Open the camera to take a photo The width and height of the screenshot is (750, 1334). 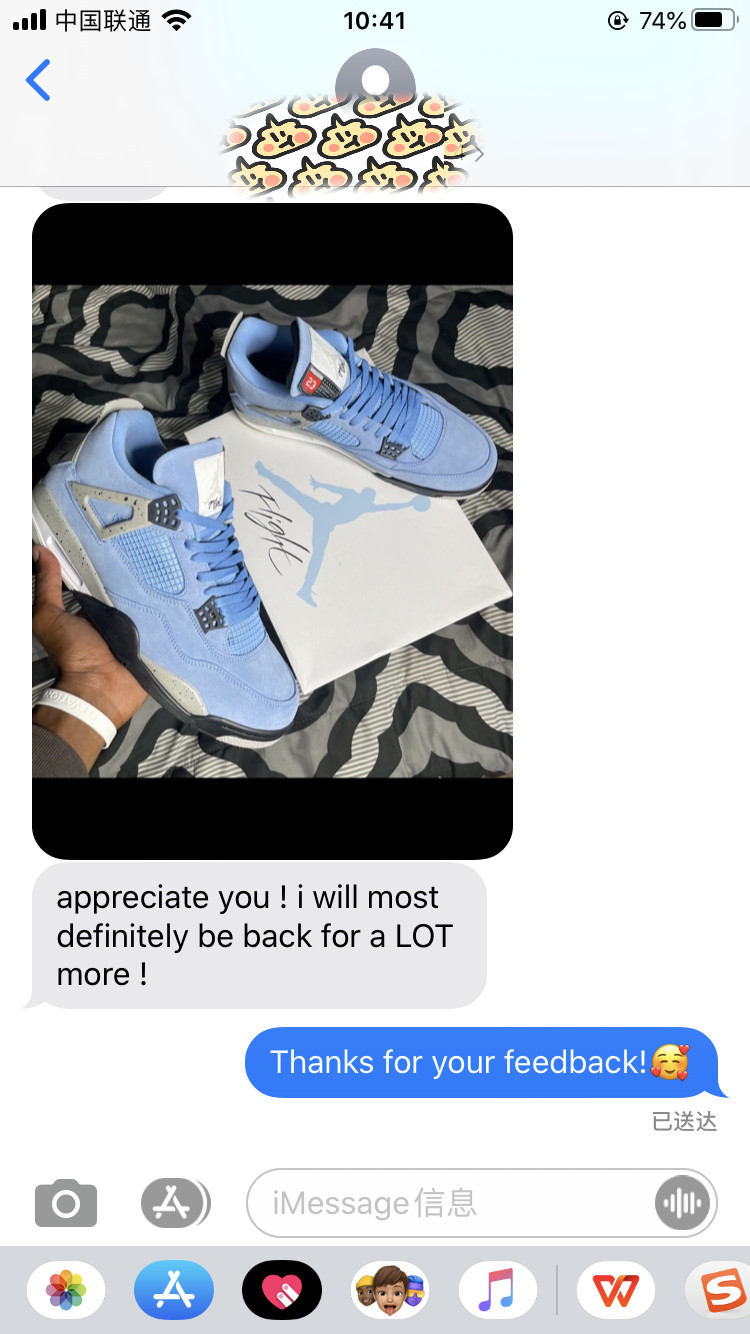(66, 1203)
